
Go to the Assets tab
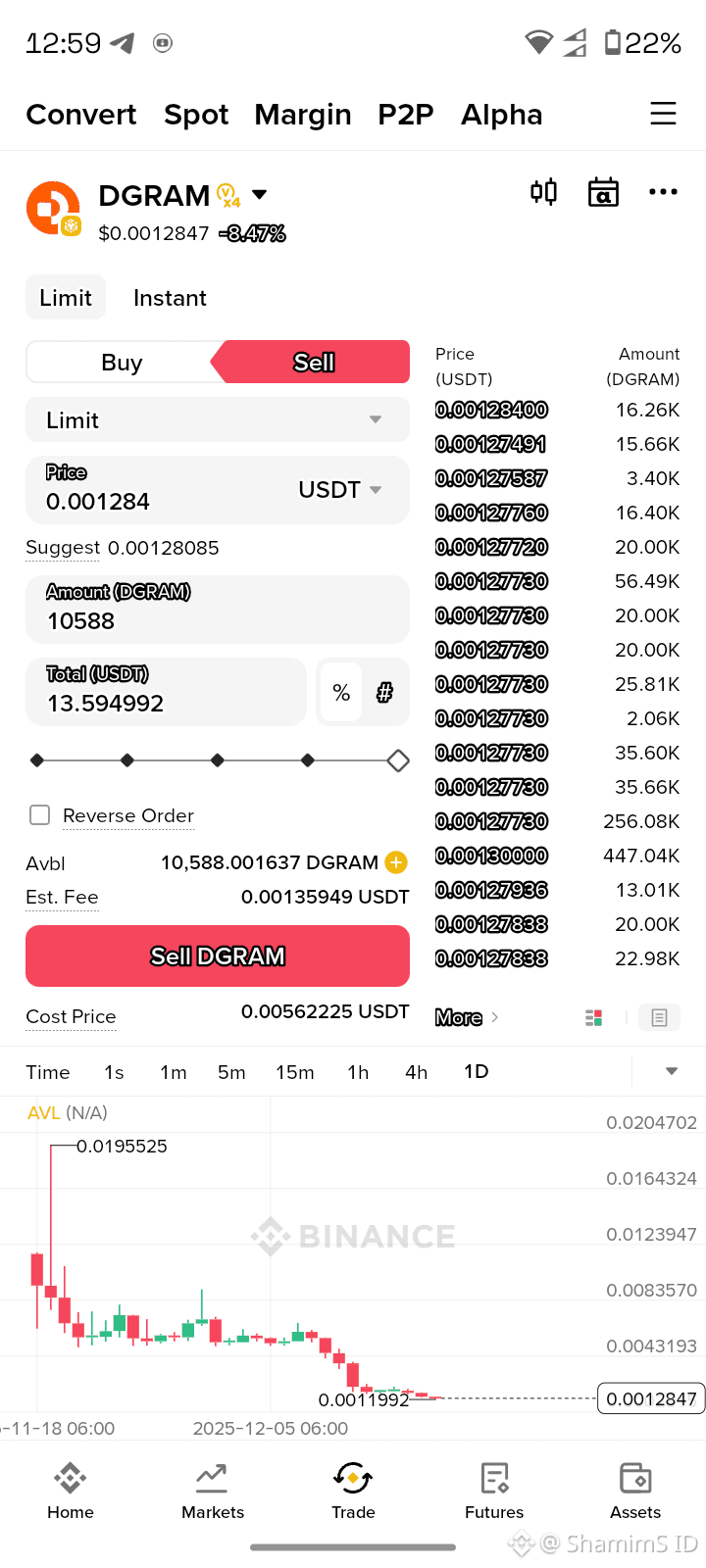(x=634, y=1491)
